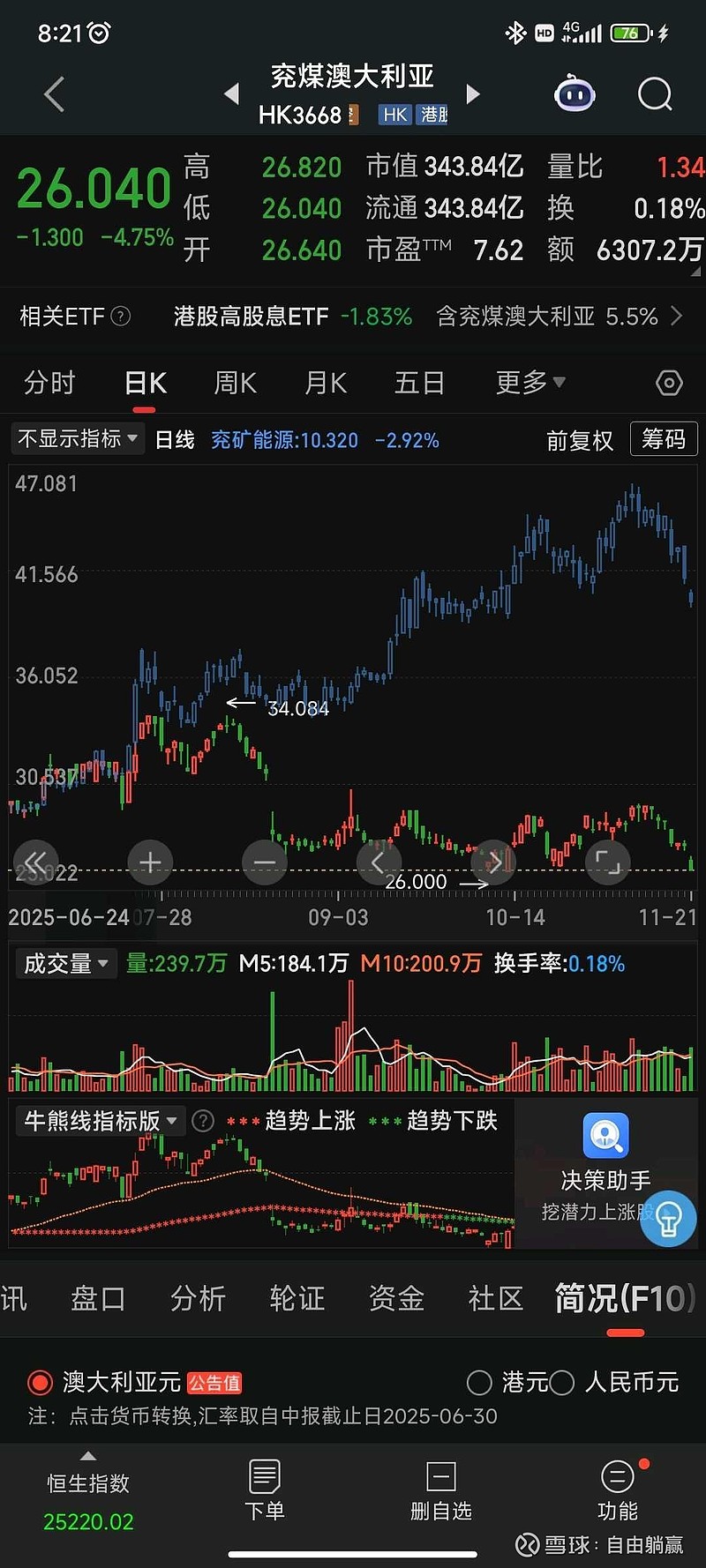Expand the 更多 chart period dropdown
This screenshot has width=706, height=1568.
(528, 382)
